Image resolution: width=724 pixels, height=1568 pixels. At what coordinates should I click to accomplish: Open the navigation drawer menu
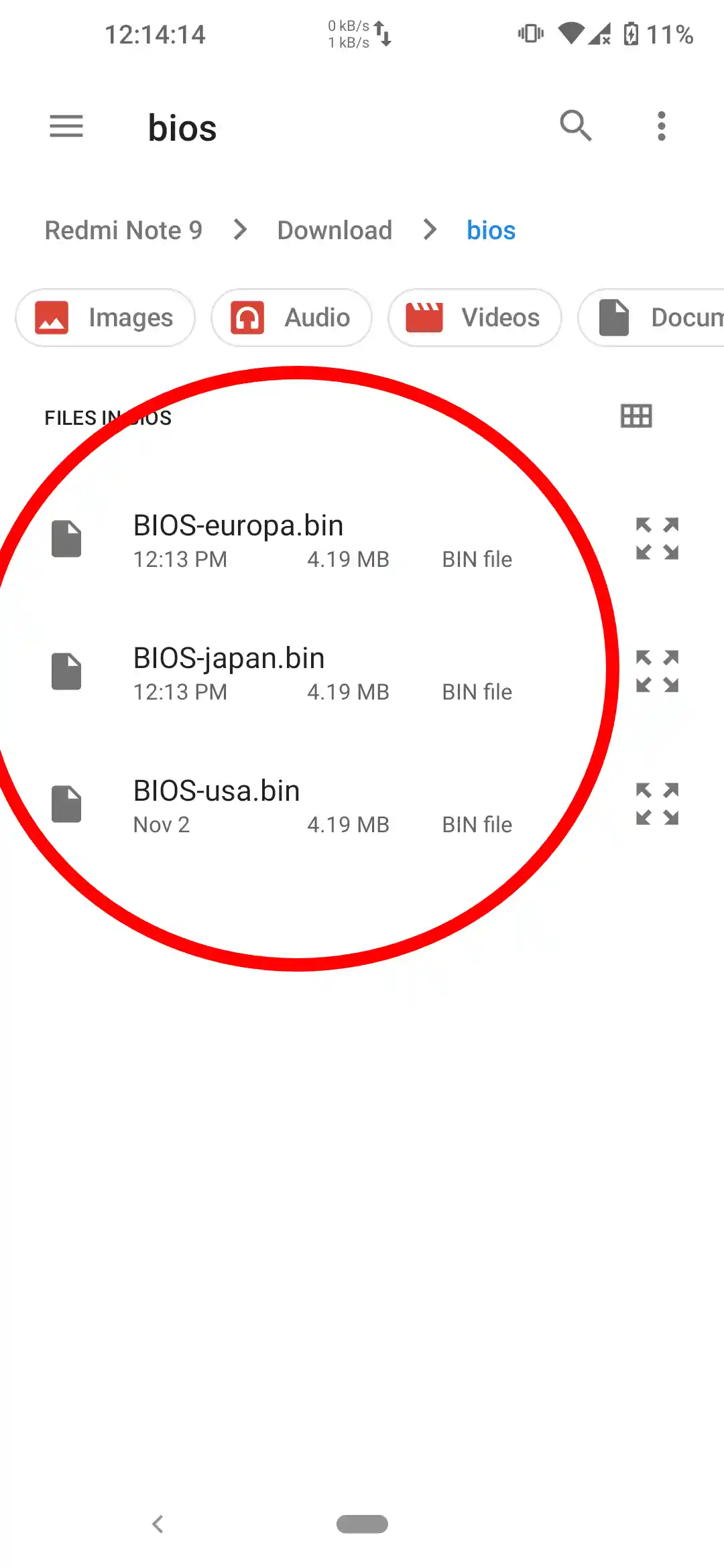[x=66, y=126]
